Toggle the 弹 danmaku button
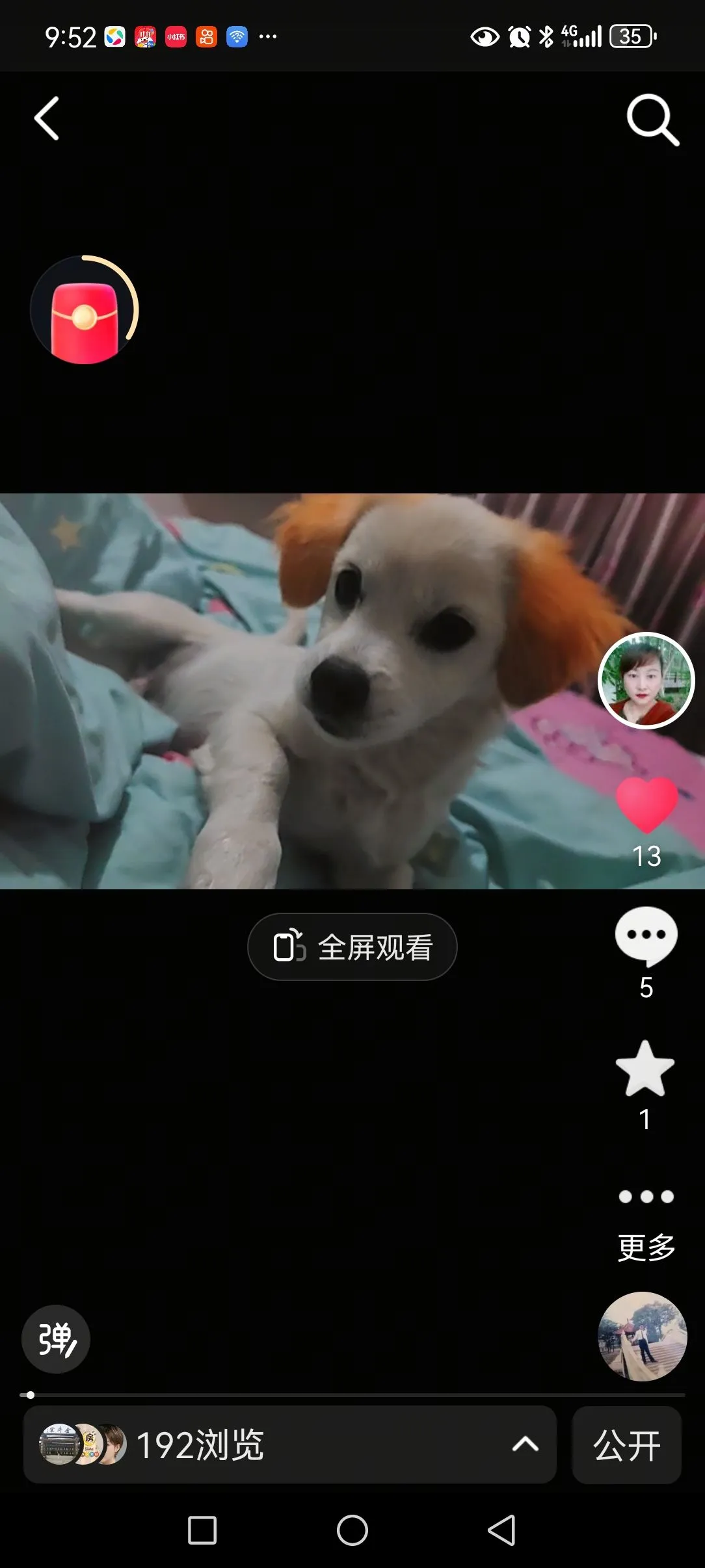The image size is (705, 1568). tap(56, 1339)
